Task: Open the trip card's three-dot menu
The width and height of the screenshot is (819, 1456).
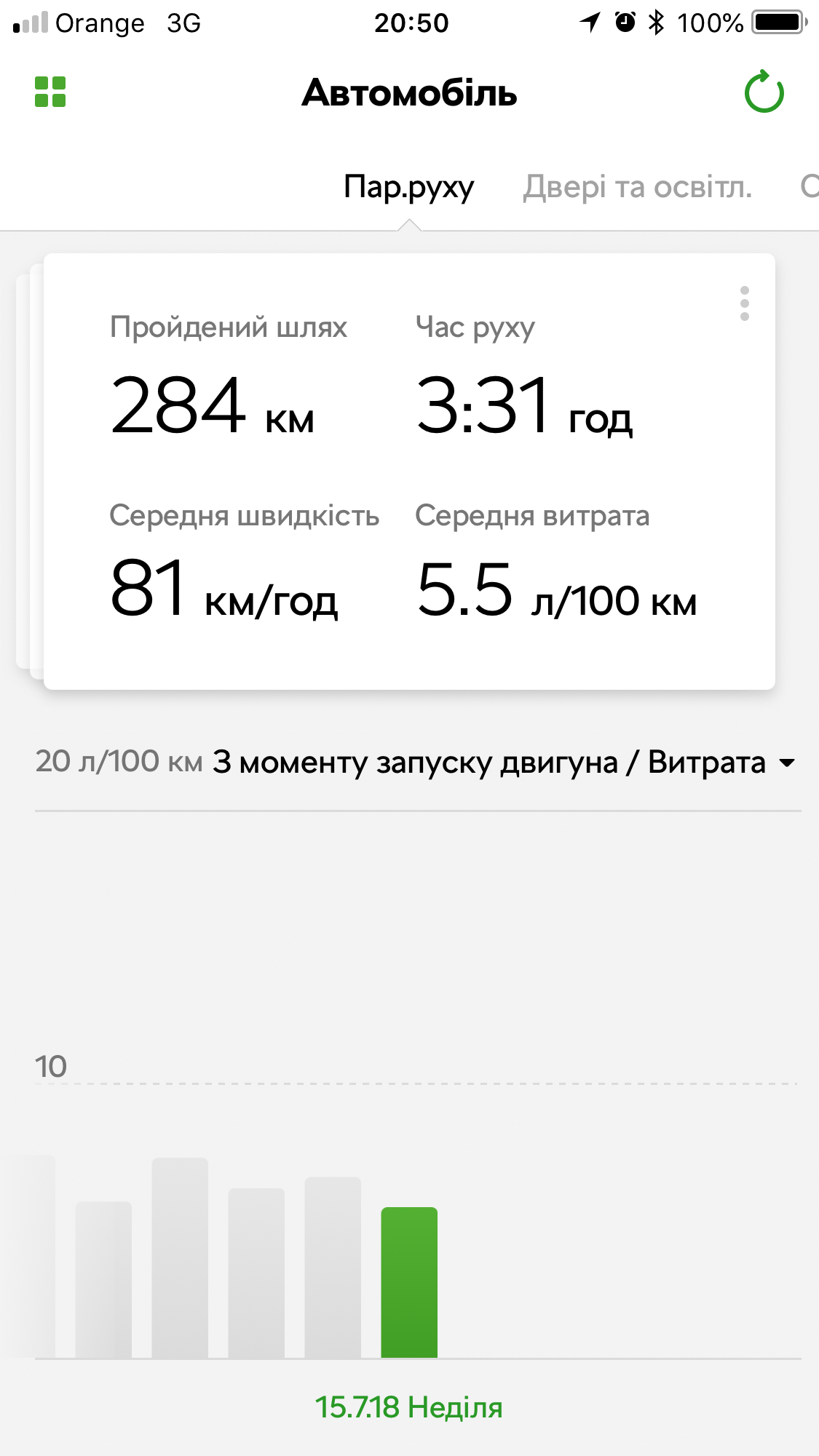Action: pos(744,303)
